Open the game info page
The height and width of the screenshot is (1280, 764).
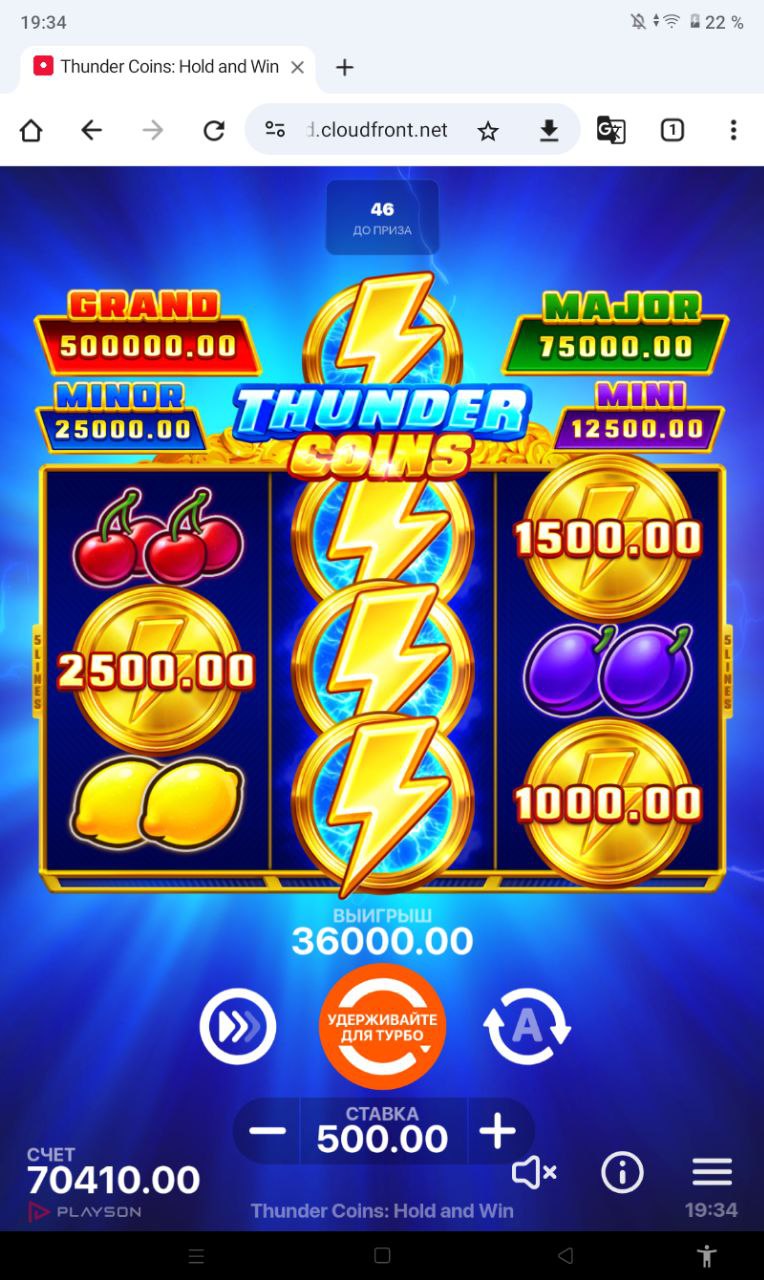tap(622, 1172)
